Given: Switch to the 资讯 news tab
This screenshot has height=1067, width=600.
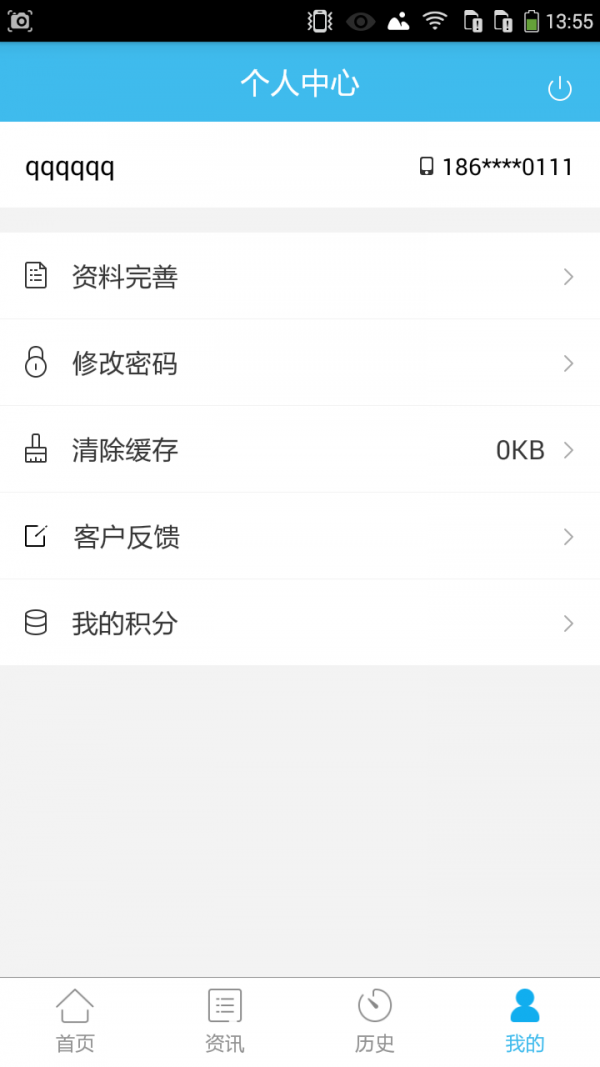Looking at the screenshot, I should point(225,1021).
